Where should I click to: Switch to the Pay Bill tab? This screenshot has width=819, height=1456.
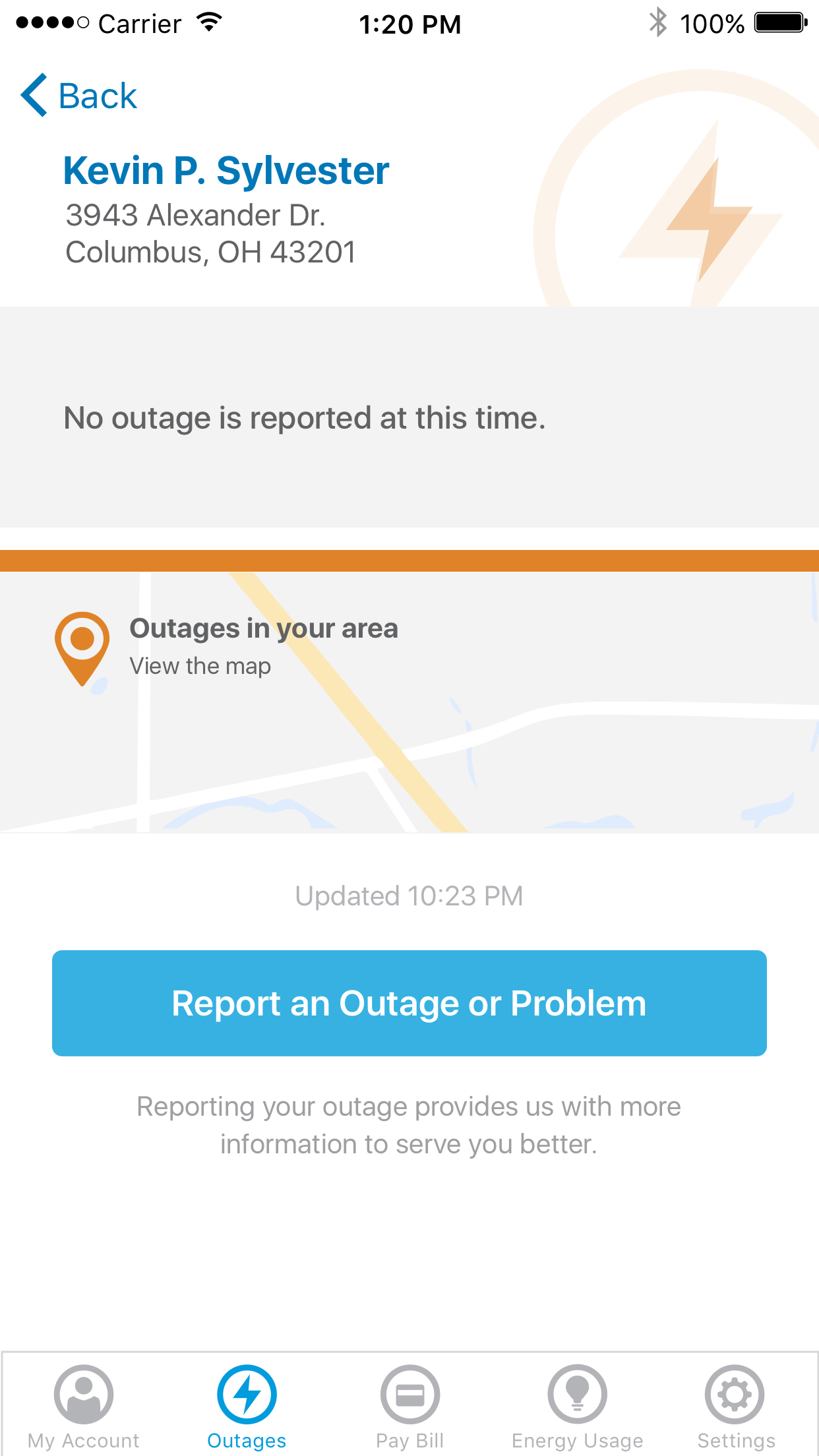click(409, 1411)
